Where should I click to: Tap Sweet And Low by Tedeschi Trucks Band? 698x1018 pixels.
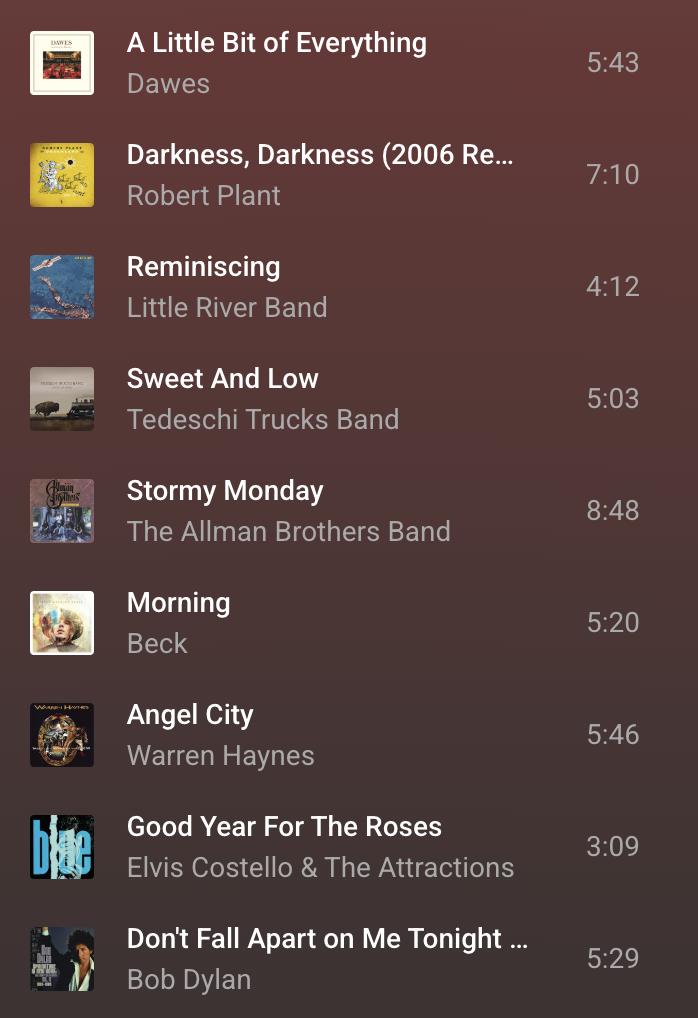click(223, 380)
